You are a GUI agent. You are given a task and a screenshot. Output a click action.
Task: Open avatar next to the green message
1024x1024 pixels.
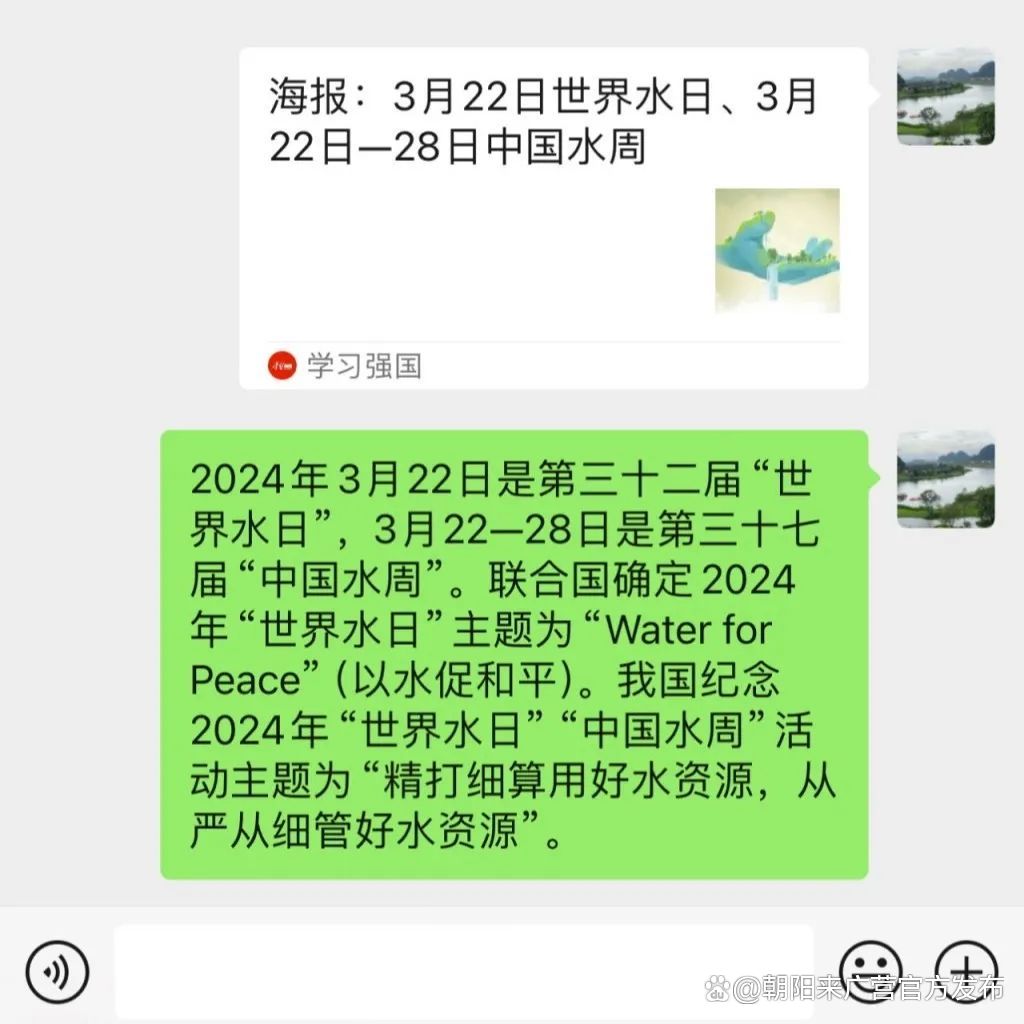945,479
